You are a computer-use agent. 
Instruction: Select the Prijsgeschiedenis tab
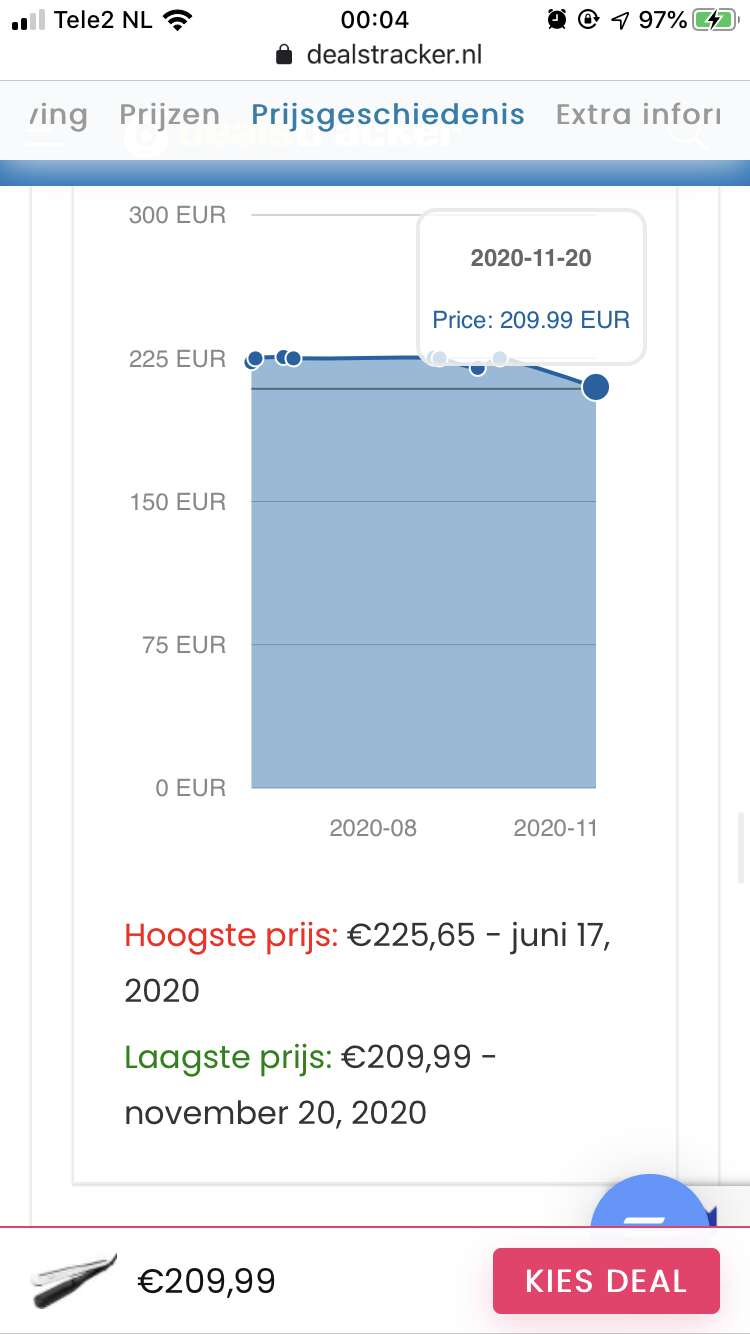[388, 115]
